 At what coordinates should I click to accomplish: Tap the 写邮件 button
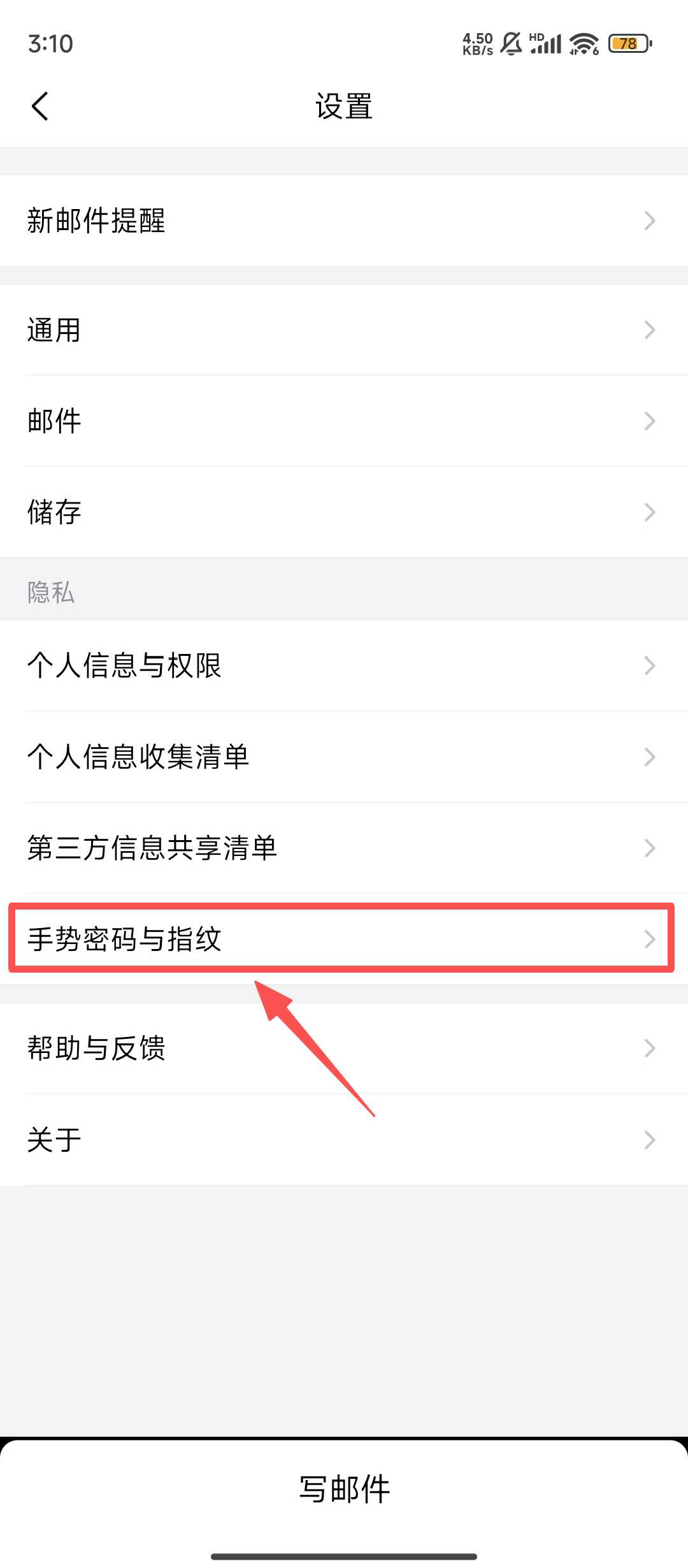tap(344, 1489)
